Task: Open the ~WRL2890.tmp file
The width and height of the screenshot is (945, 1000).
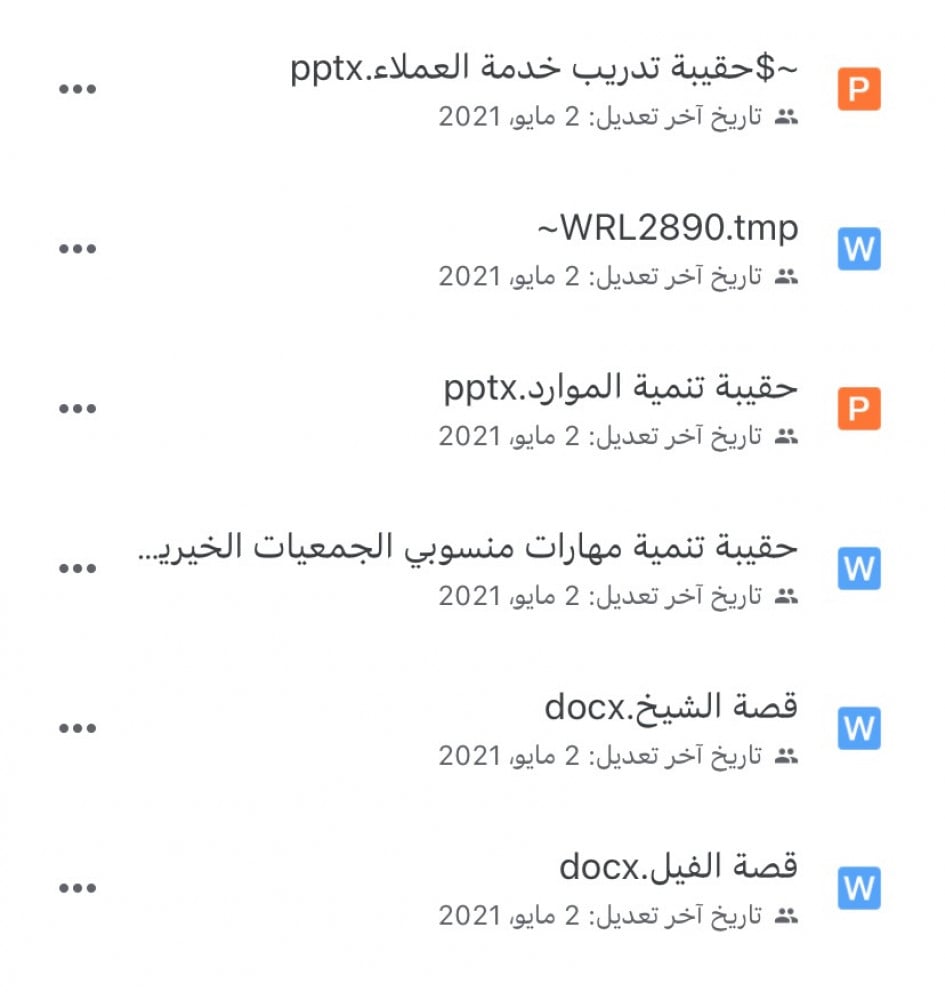Action: tap(668, 230)
